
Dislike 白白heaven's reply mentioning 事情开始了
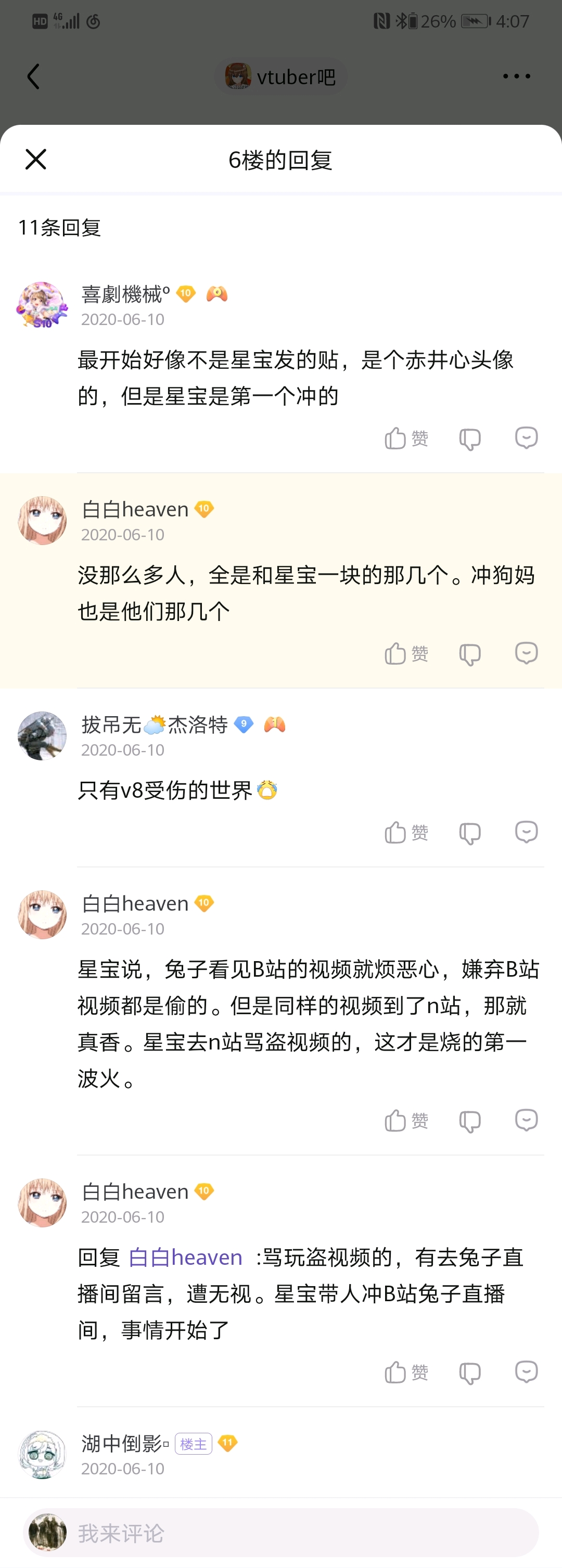[469, 1372]
